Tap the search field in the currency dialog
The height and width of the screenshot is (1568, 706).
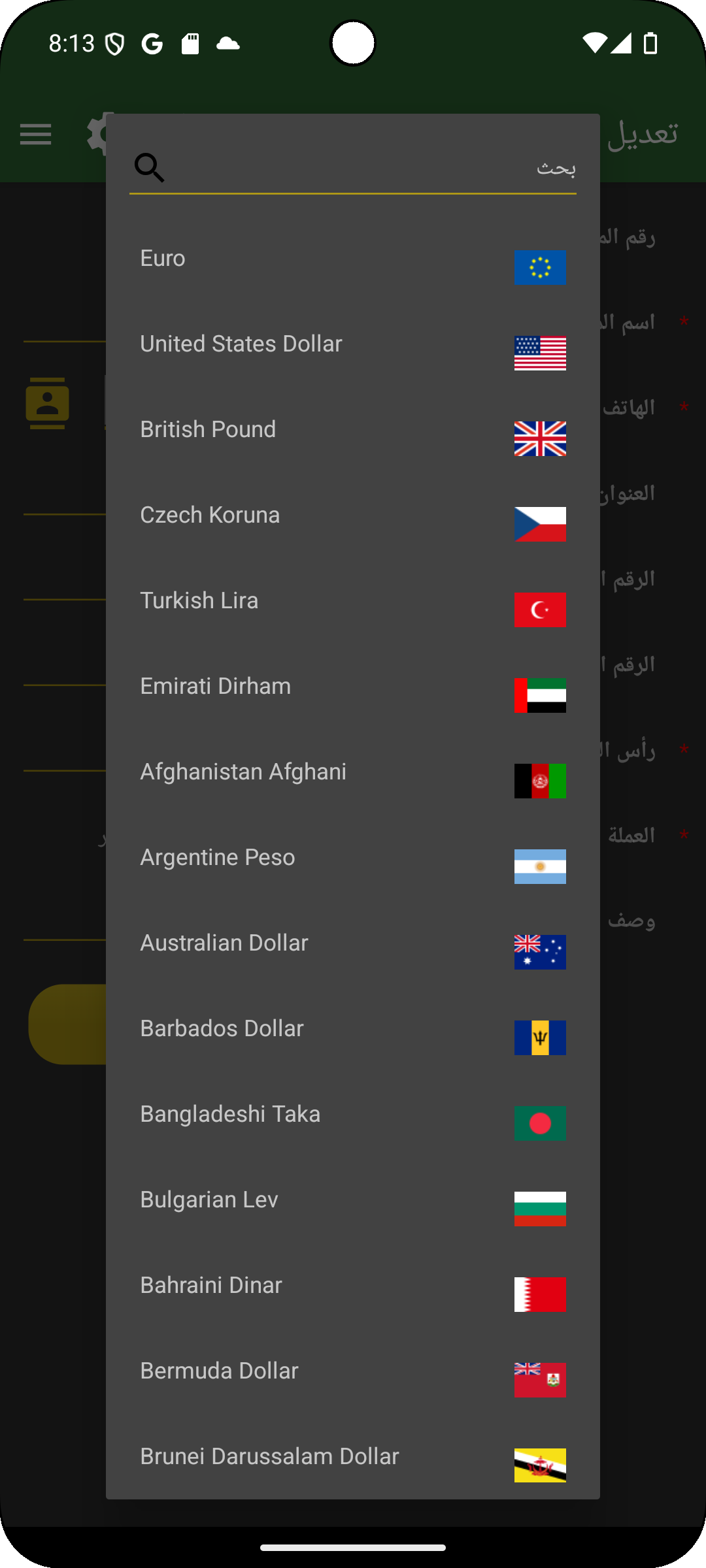(366, 168)
